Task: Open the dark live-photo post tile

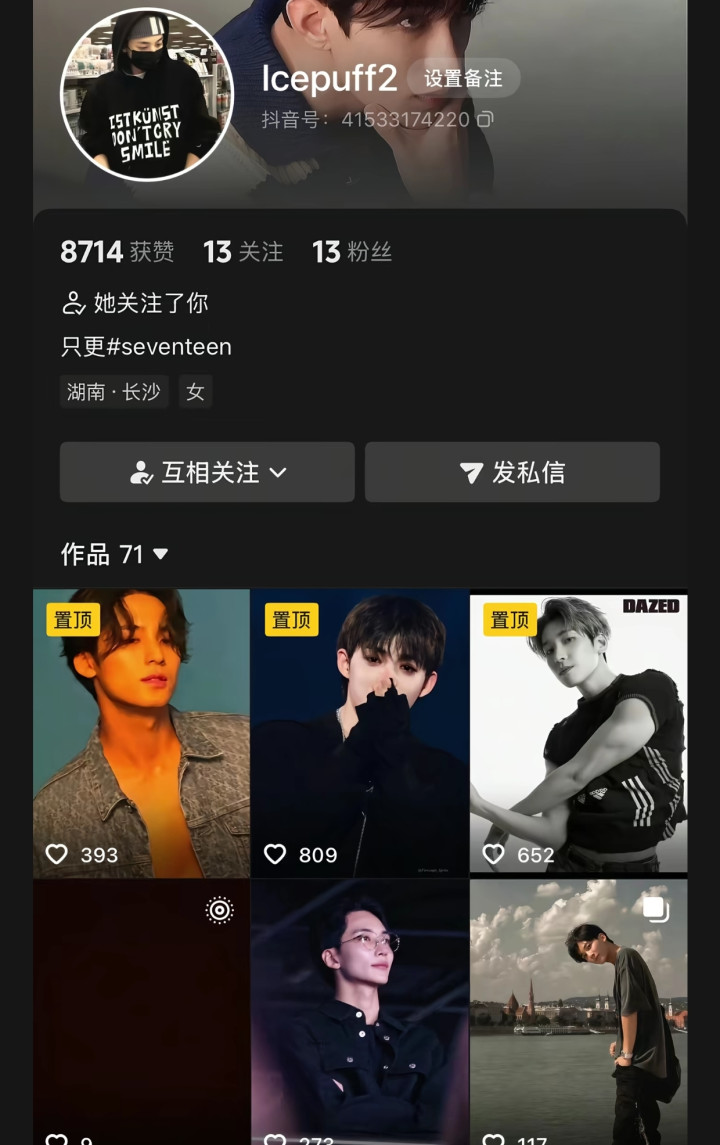Action: click(141, 1010)
